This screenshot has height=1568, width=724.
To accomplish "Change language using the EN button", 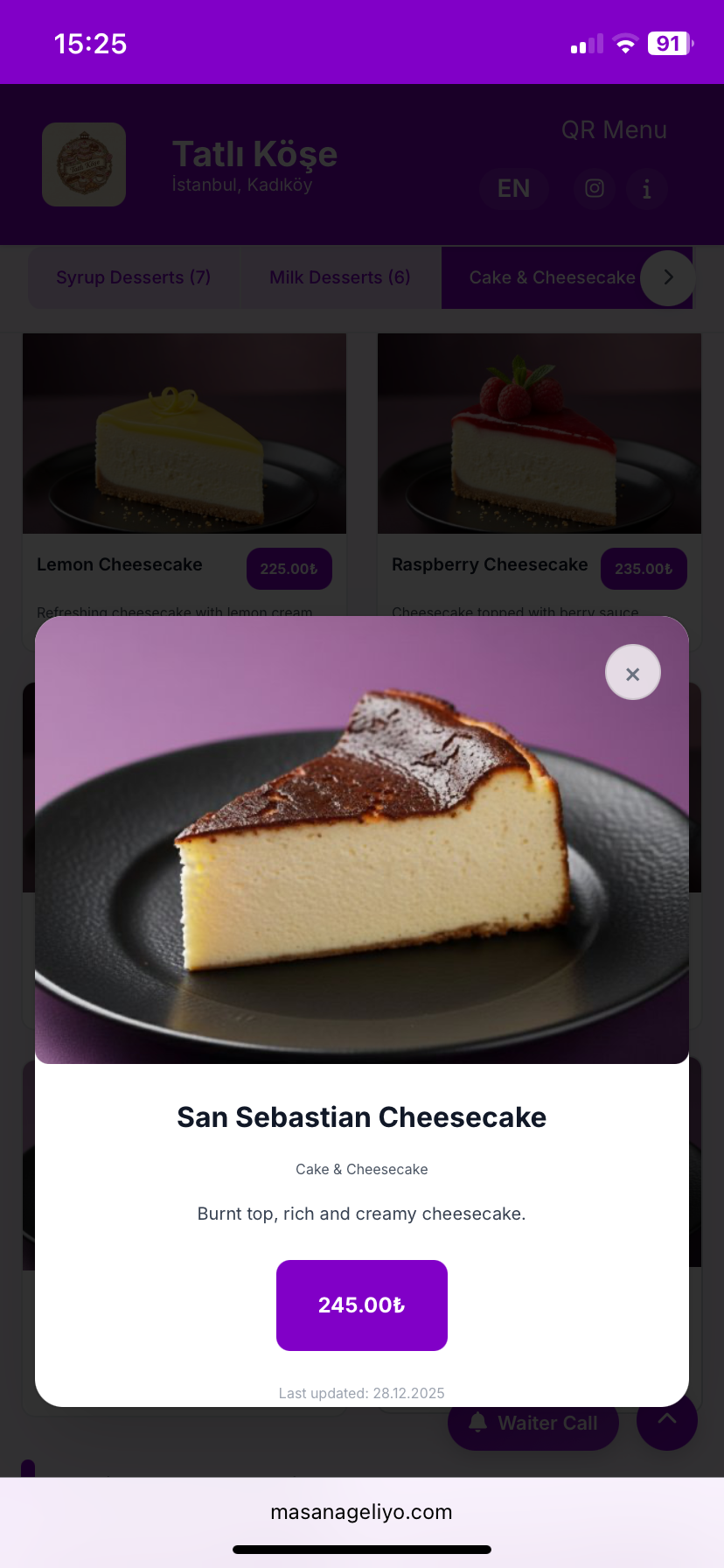I will pyautogui.click(x=513, y=188).
